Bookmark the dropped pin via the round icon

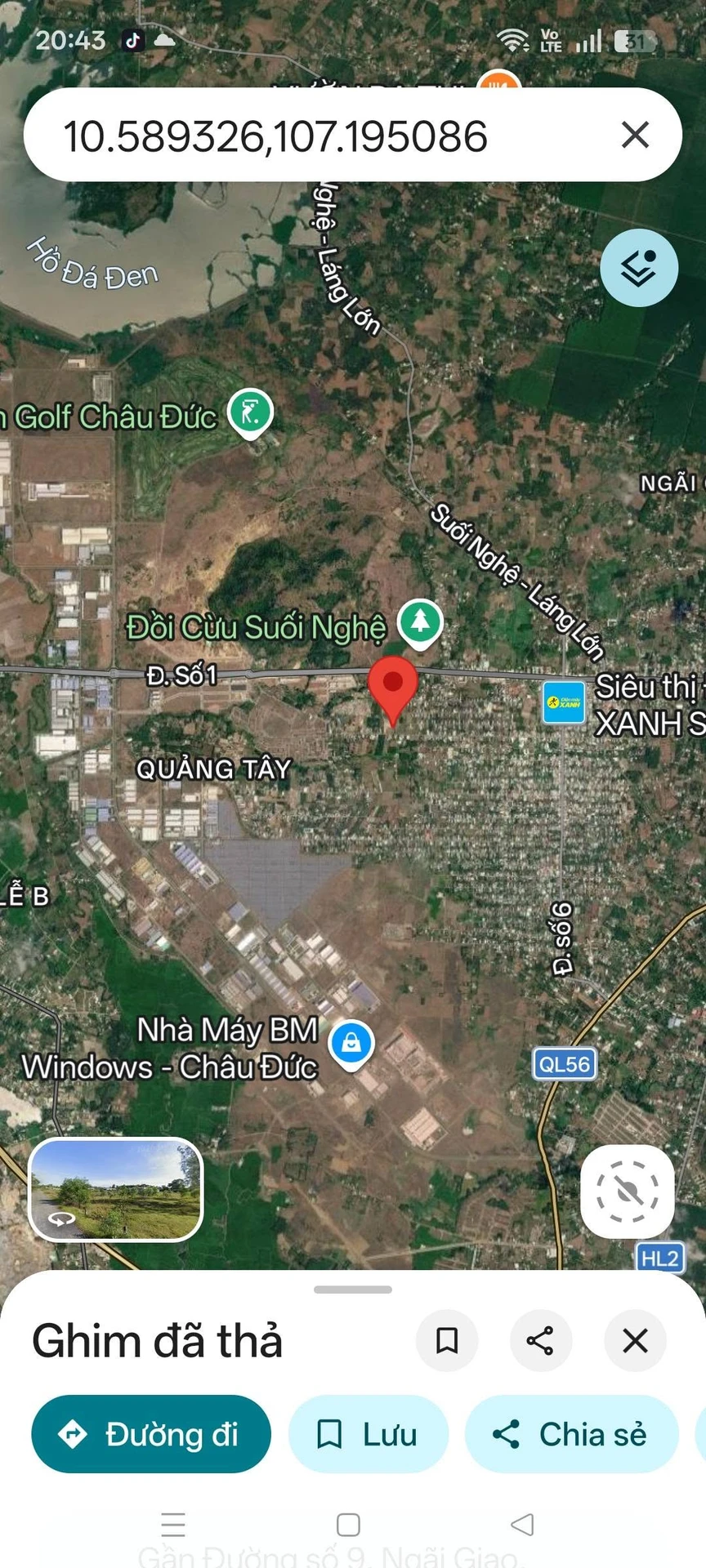click(x=447, y=1340)
